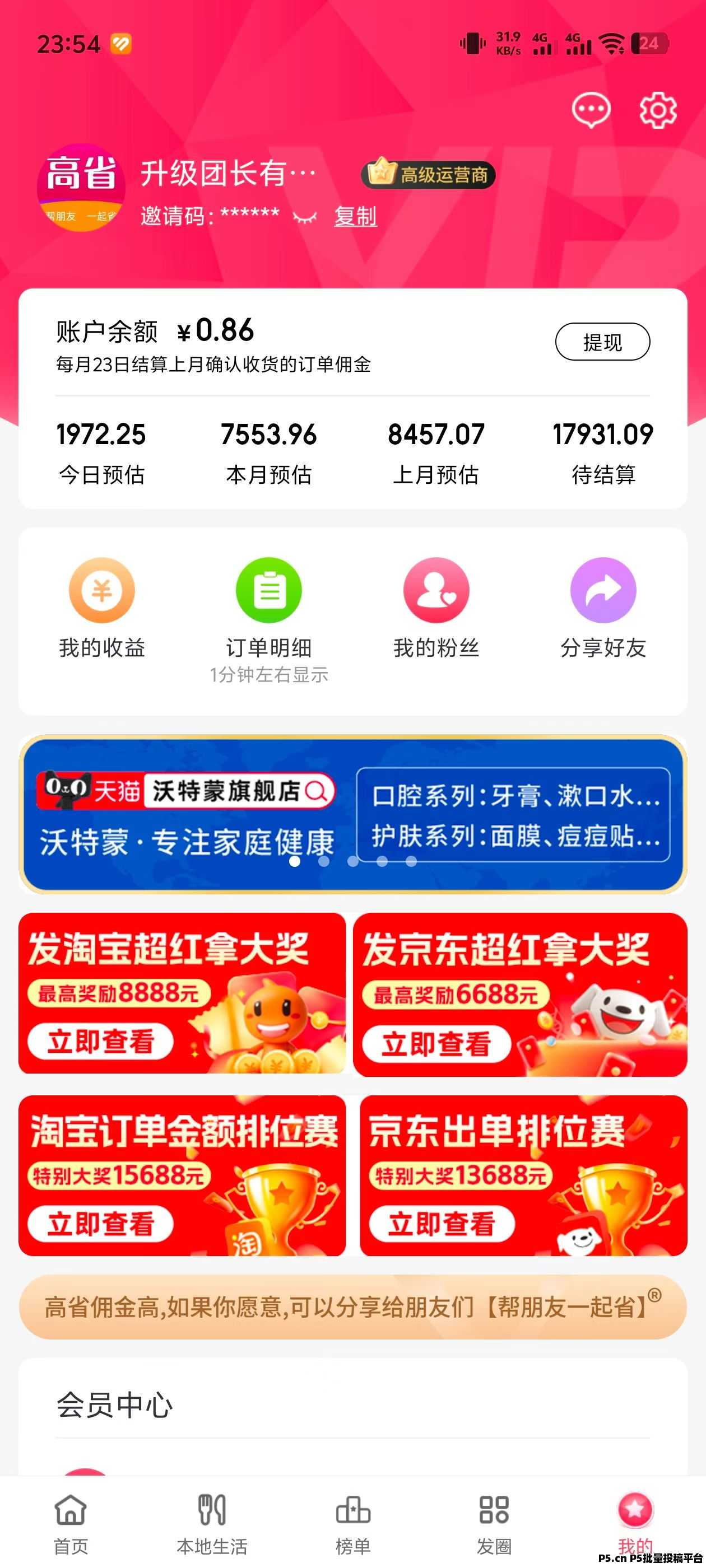Open the settings gear icon
Image resolution: width=706 pixels, height=1568 pixels.
657,110
